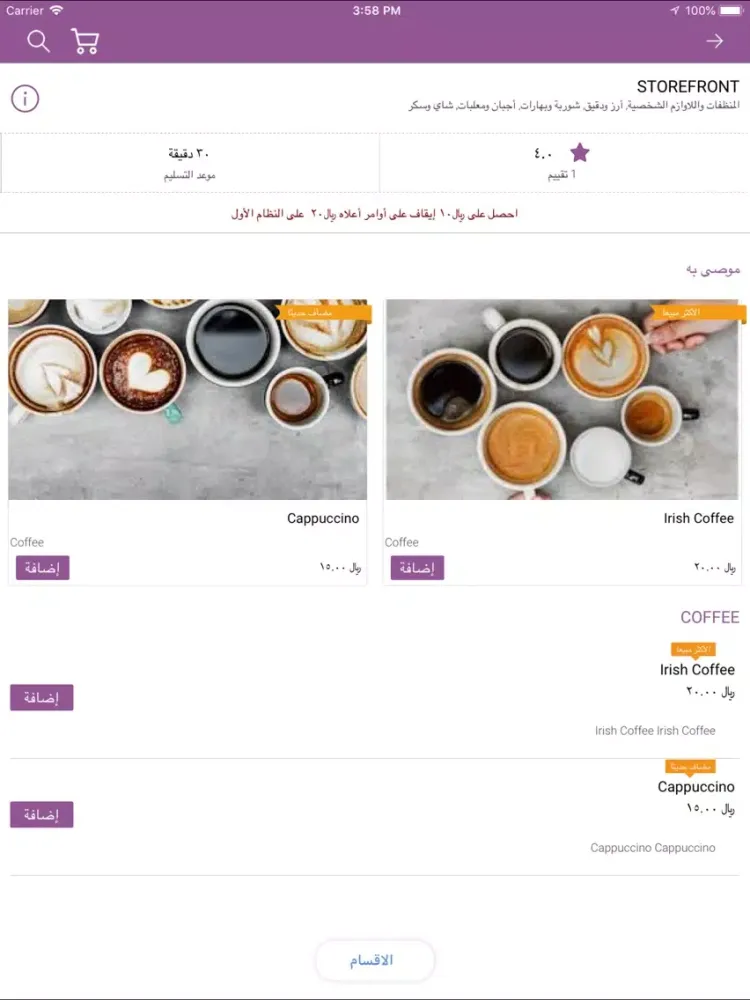Add Cappuccino from COFFEE list
750x1000 pixels.
click(x=42, y=815)
